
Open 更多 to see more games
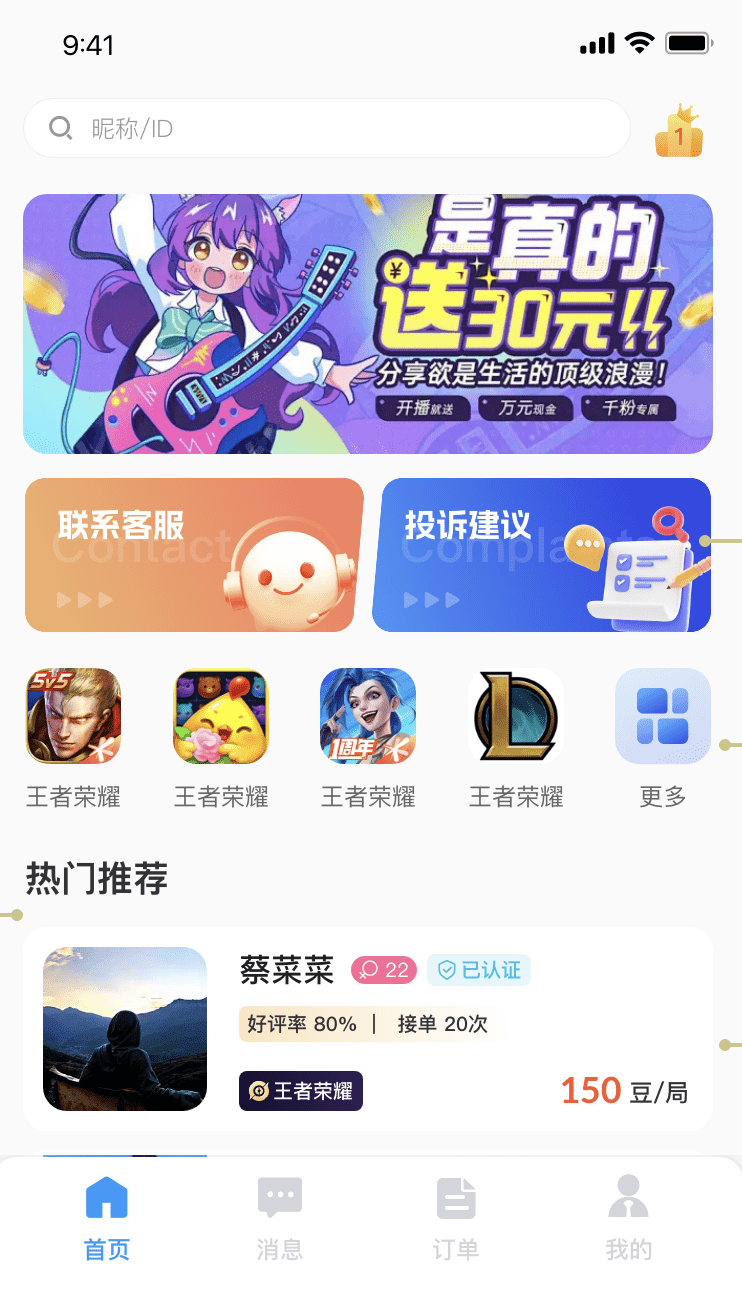point(663,716)
